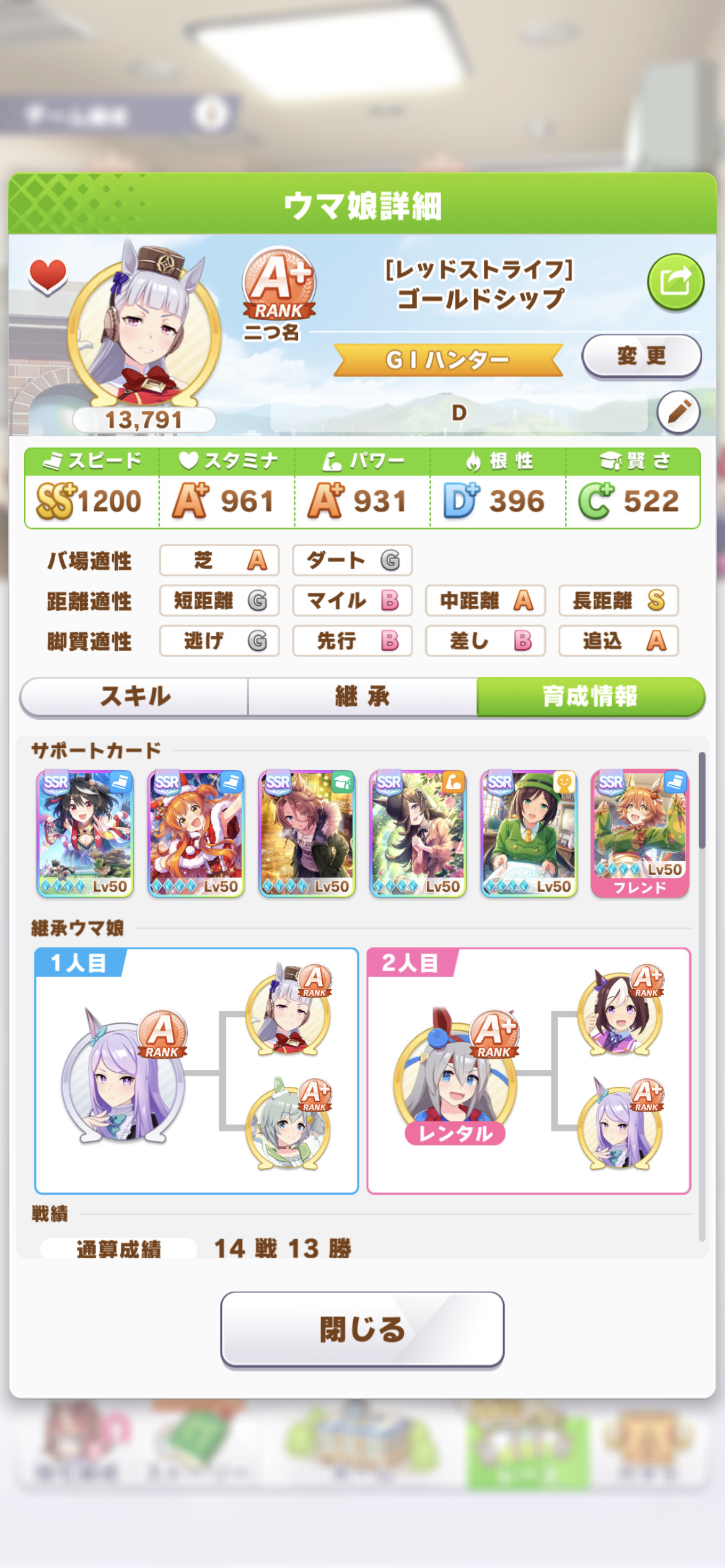Open the Santa-outfit SSR support card
The image size is (725, 1568).
click(196, 834)
